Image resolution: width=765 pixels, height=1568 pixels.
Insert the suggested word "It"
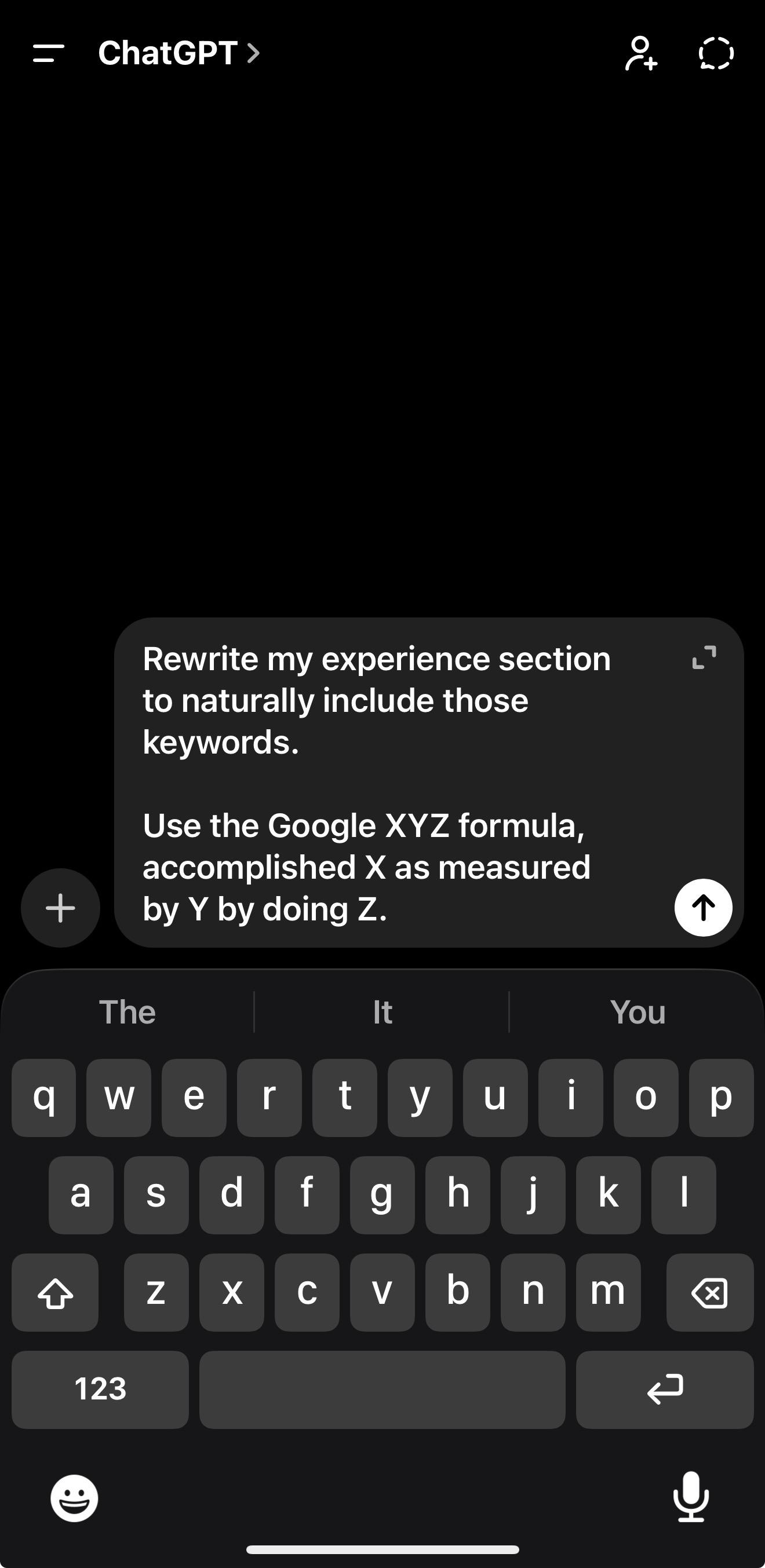point(382,1013)
